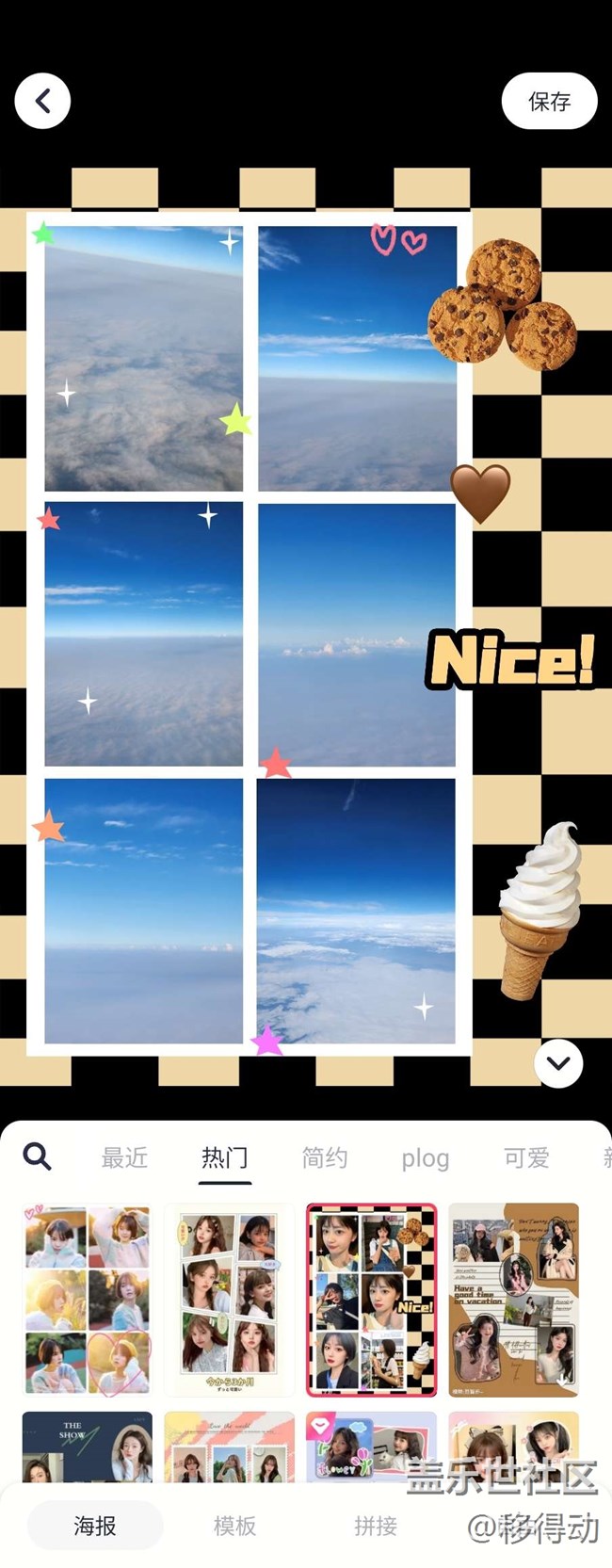Pick the dark blue THE SHOW template

click(87, 1446)
